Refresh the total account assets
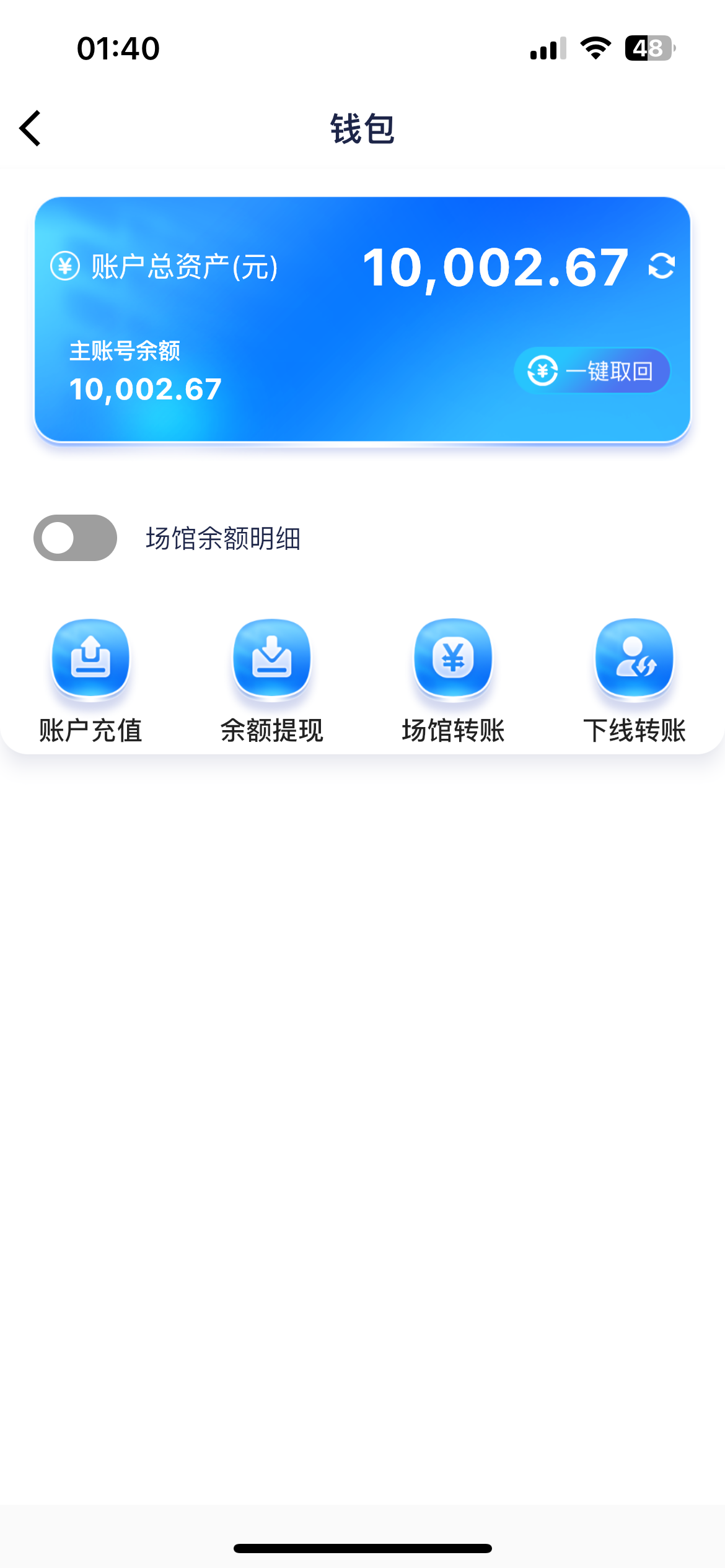725x1568 pixels. click(661, 266)
